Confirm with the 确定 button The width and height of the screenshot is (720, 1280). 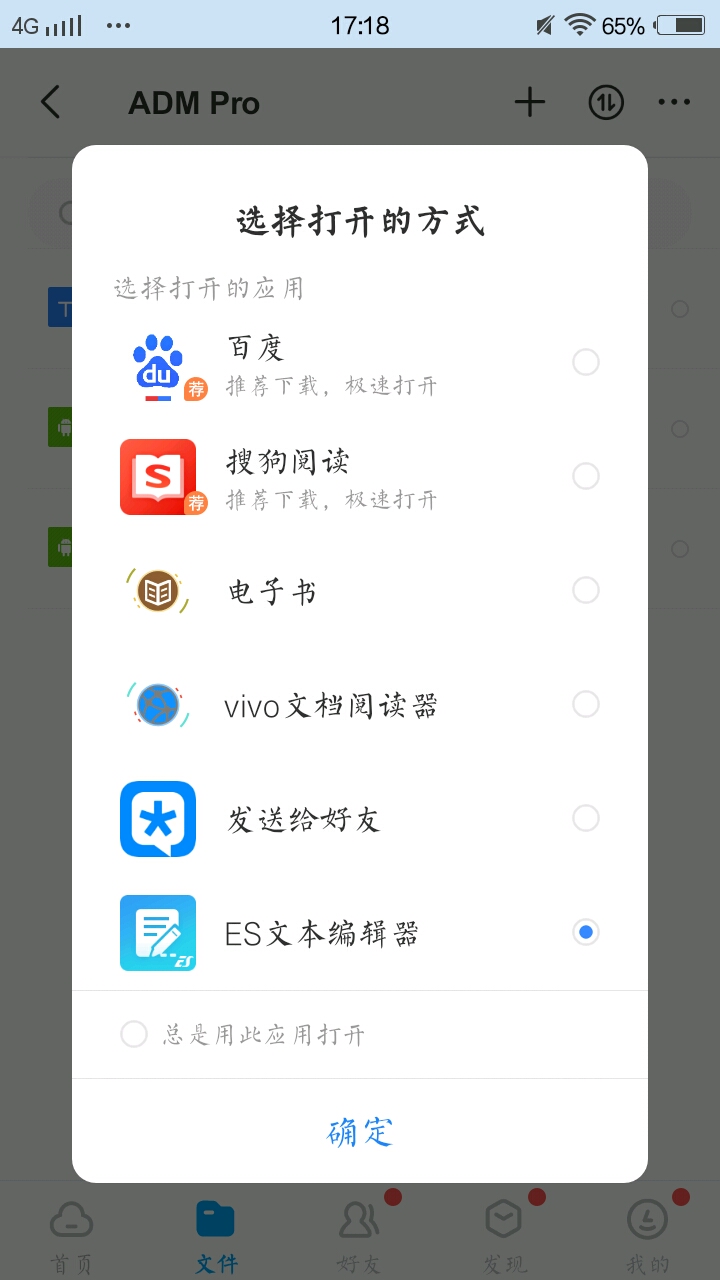pos(360,1131)
